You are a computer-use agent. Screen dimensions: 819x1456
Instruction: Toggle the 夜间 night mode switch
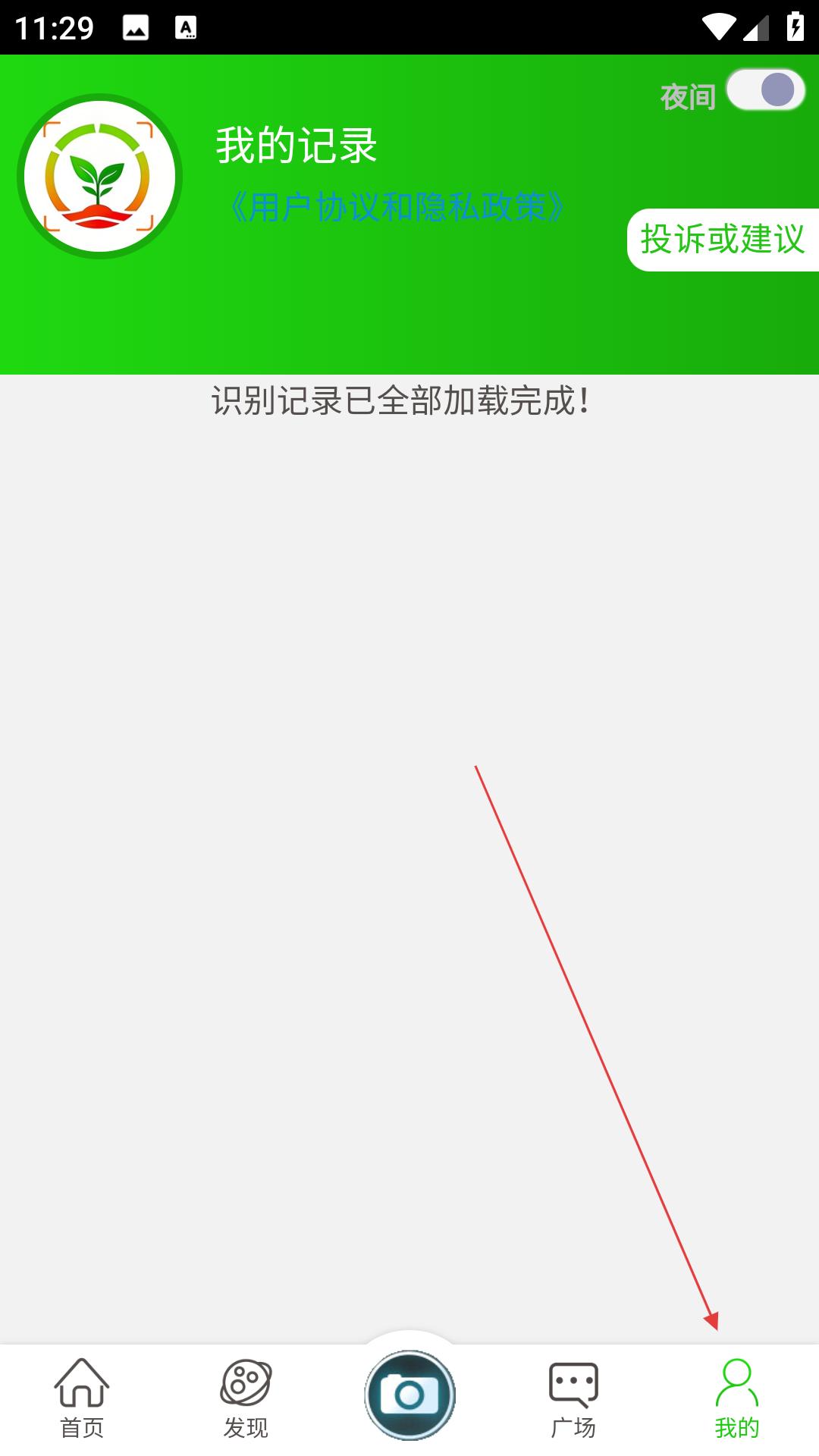click(765, 90)
